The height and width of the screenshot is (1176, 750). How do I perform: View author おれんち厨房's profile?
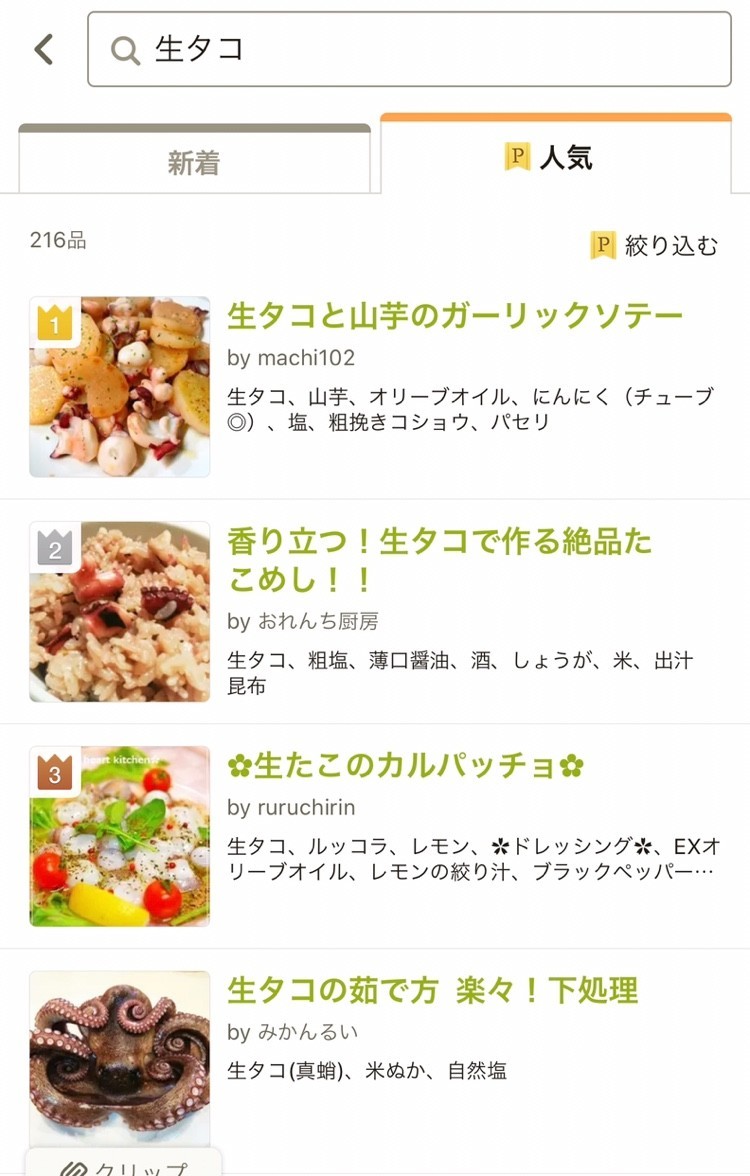305,620
